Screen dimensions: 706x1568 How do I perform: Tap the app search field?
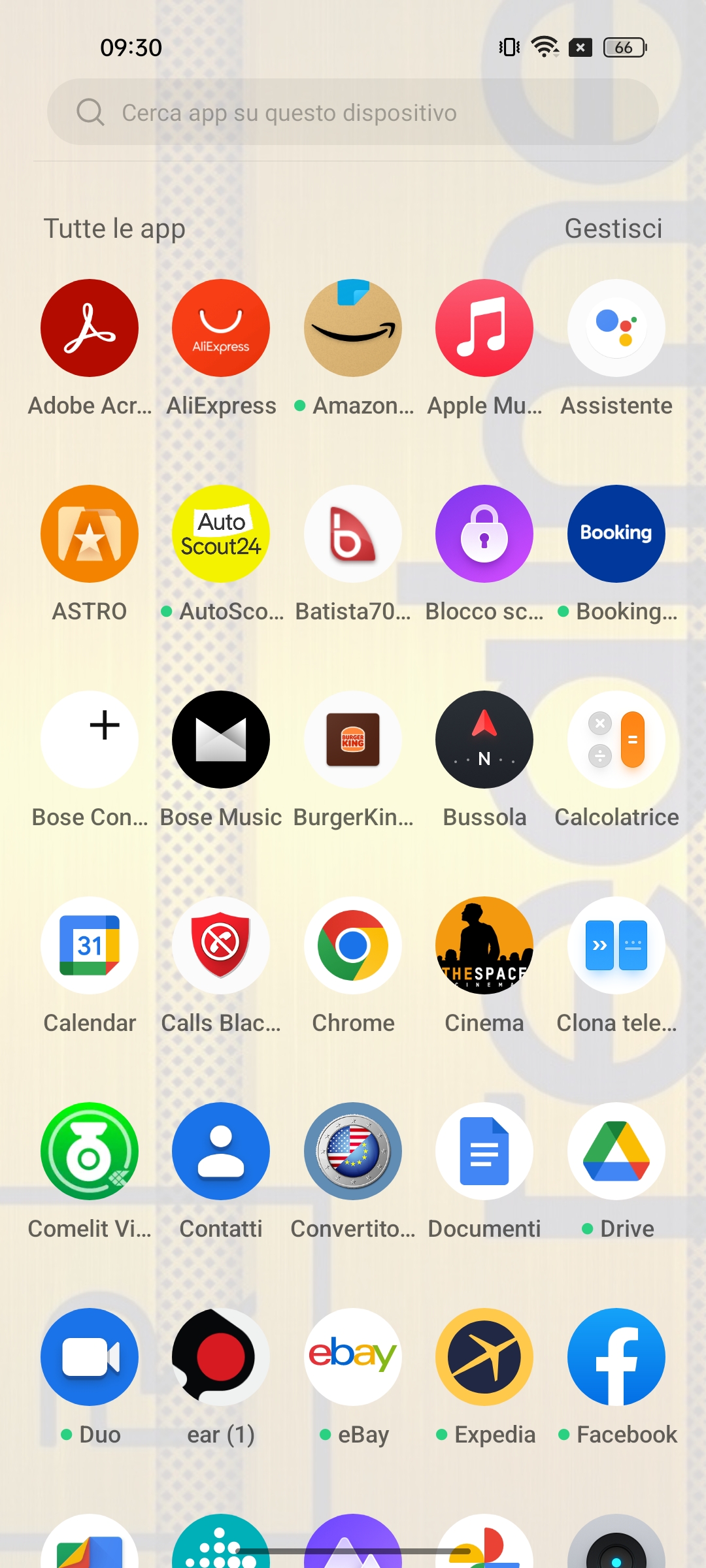click(353, 112)
